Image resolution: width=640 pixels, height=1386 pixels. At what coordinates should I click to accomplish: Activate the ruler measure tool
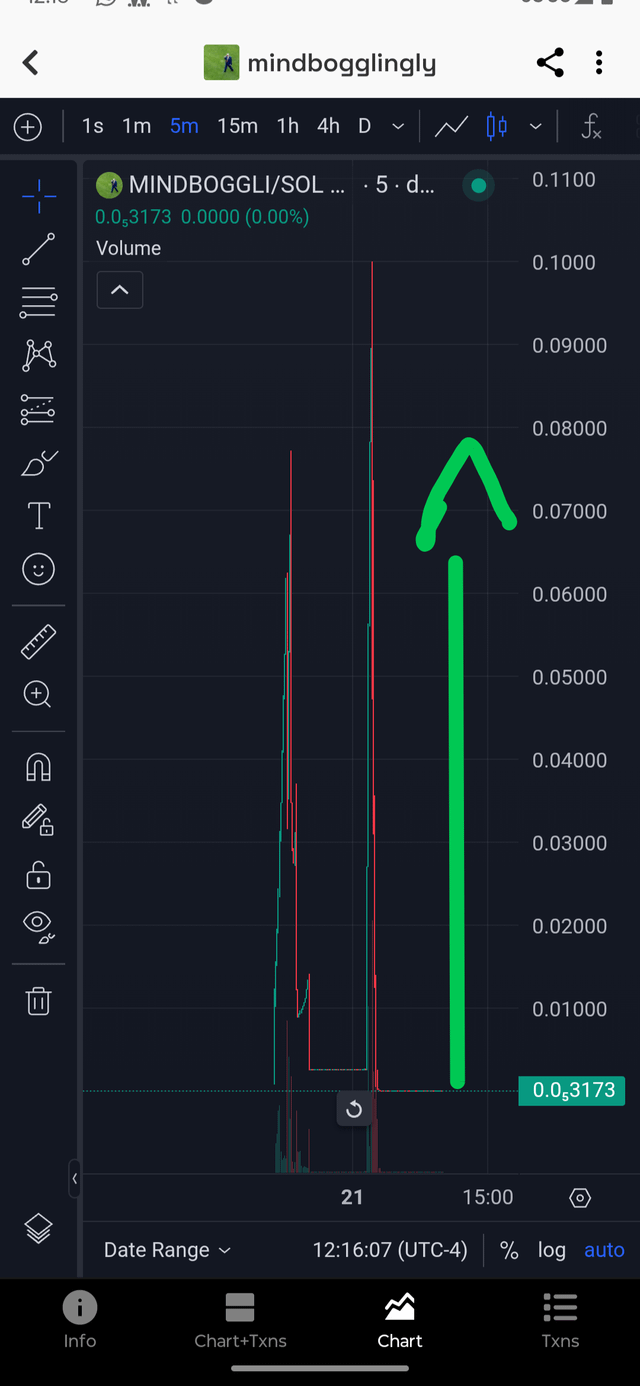pos(39,642)
